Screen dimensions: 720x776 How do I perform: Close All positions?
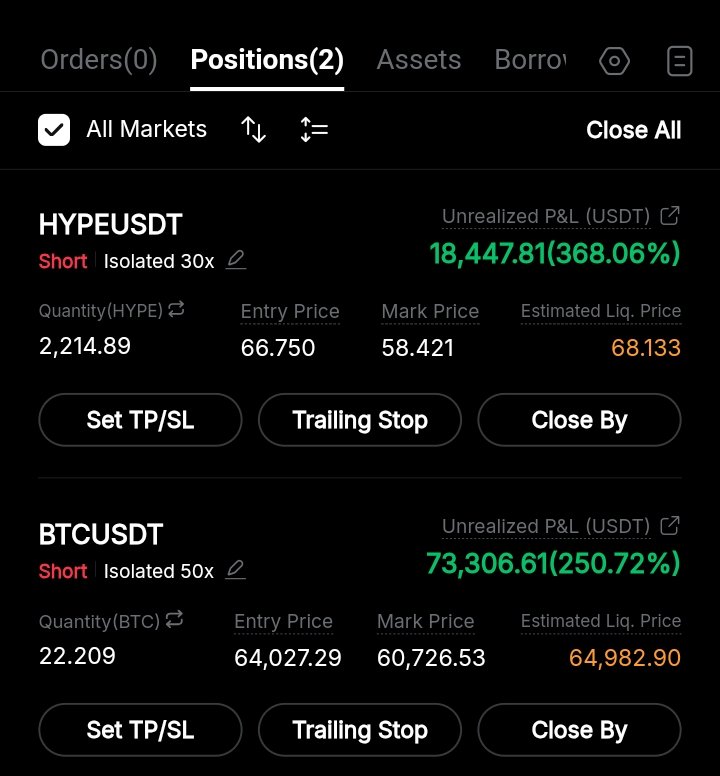[633, 130]
